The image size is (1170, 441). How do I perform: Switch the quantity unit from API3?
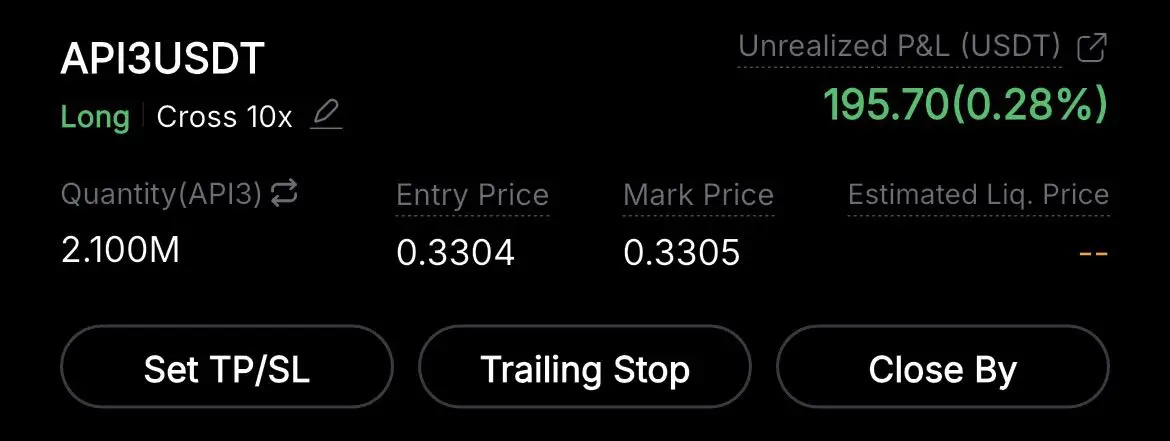pos(284,194)
